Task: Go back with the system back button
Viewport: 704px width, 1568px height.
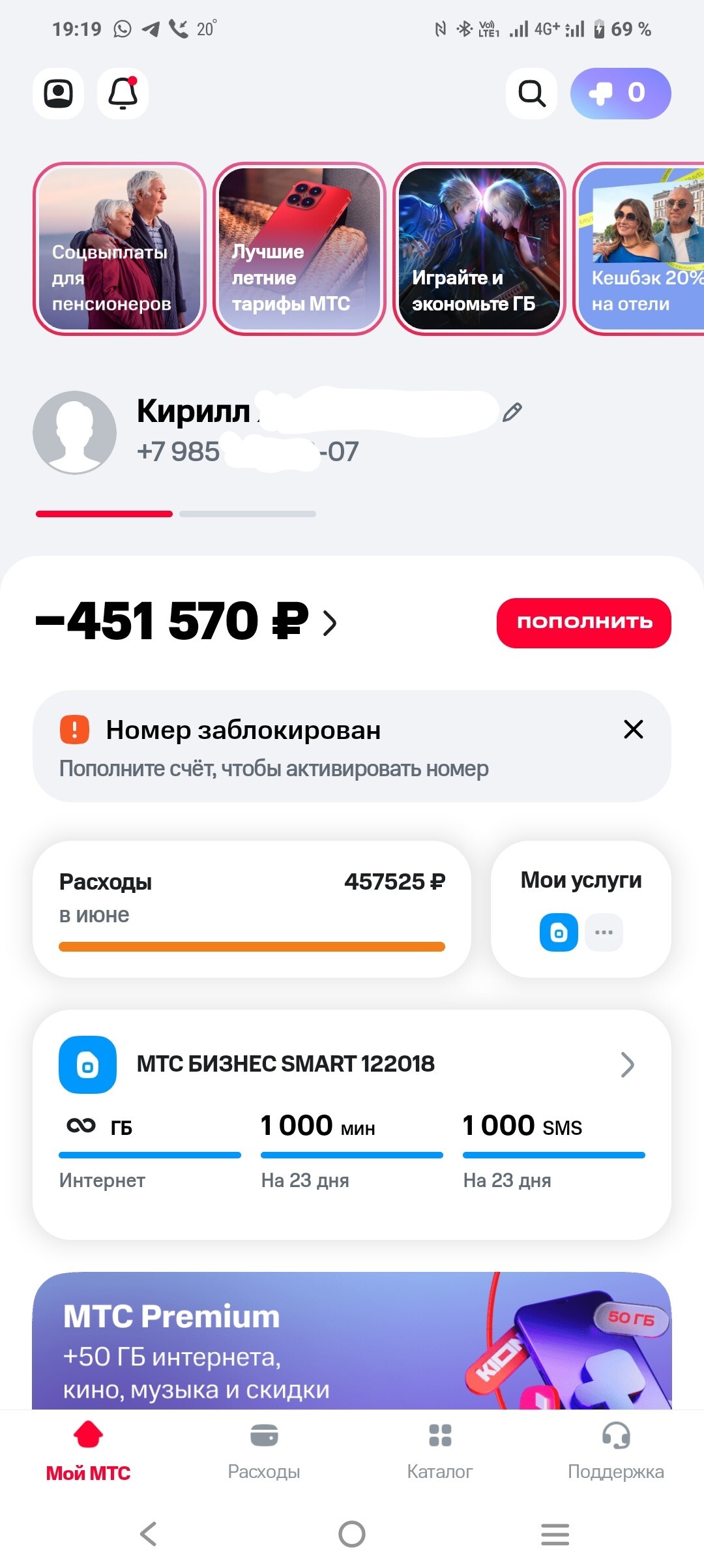Action: pos(149,1534)
